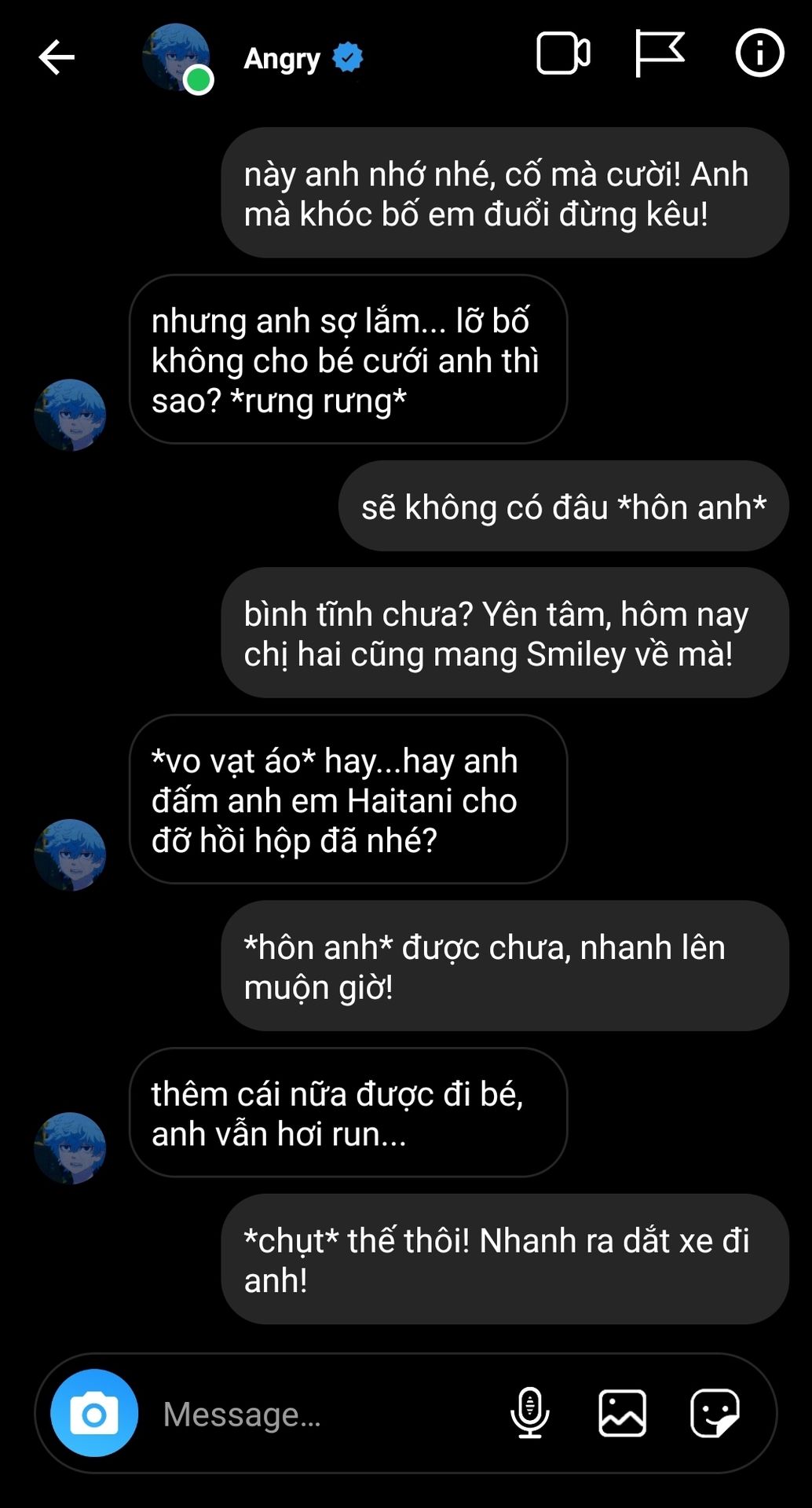Focus the Message text field
This screenshot has width=812, height=1508.
(x=314, y=1415)
